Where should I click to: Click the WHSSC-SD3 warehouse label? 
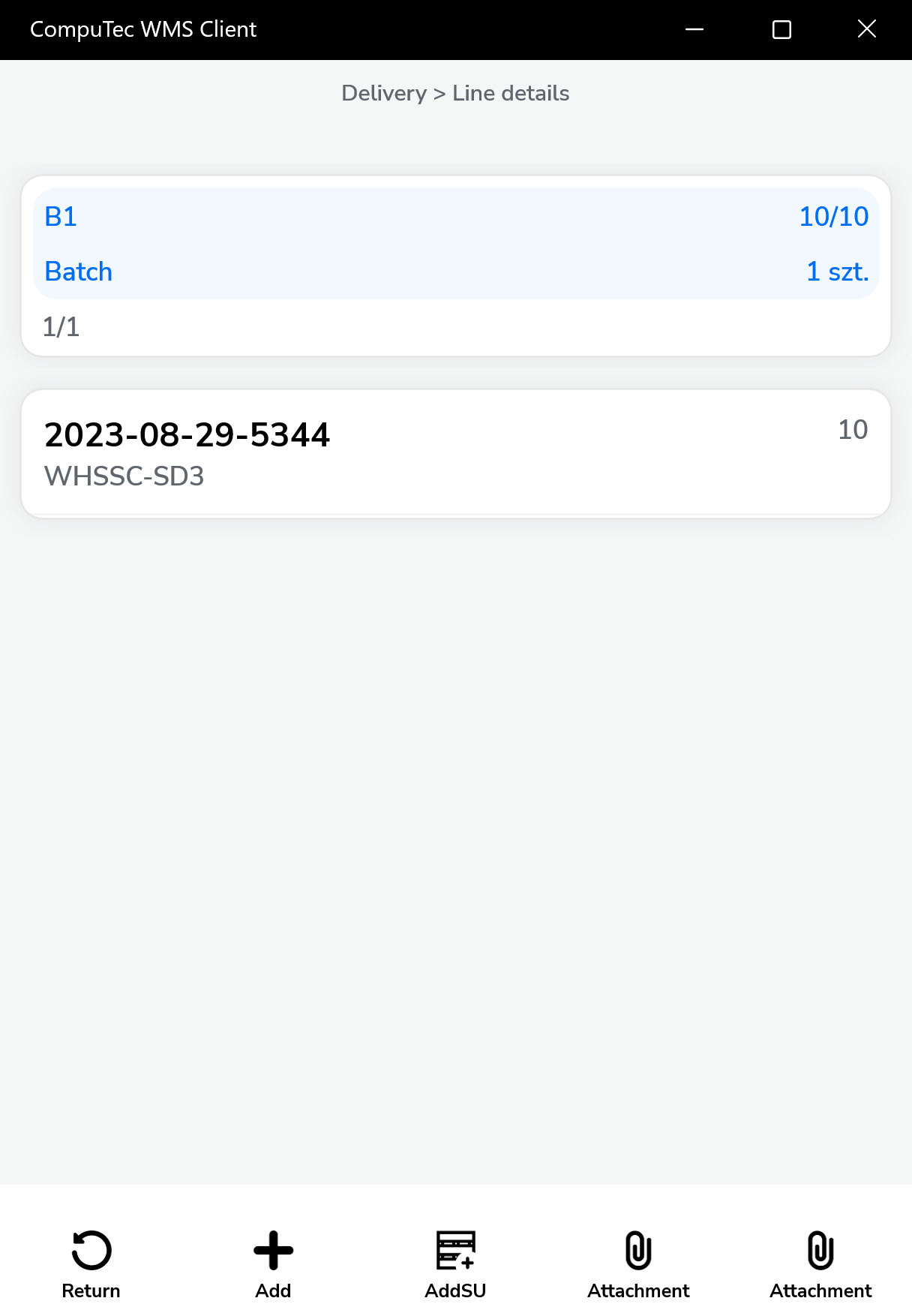(x=126, y=476)
